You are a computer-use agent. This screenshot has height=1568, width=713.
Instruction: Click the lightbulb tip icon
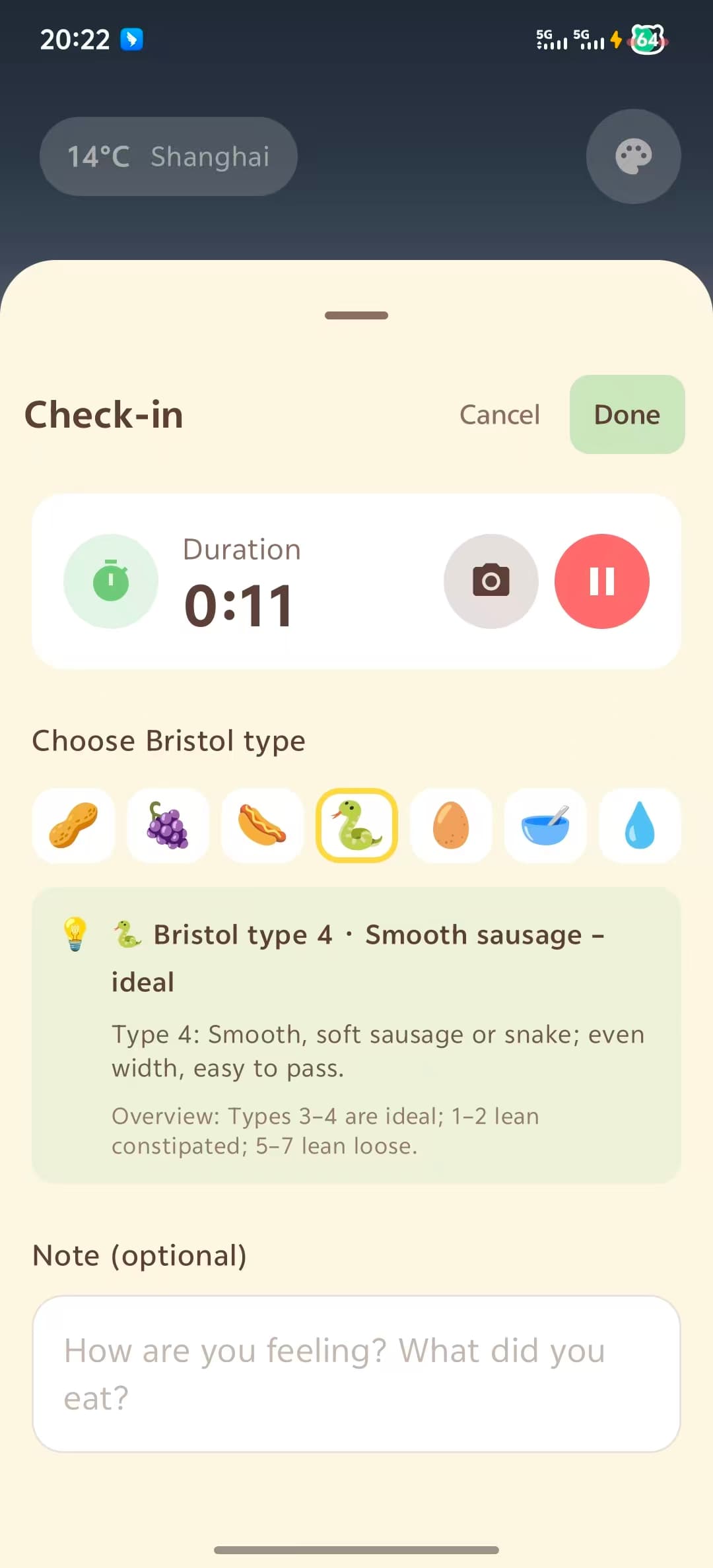click(x=76, y=933)
